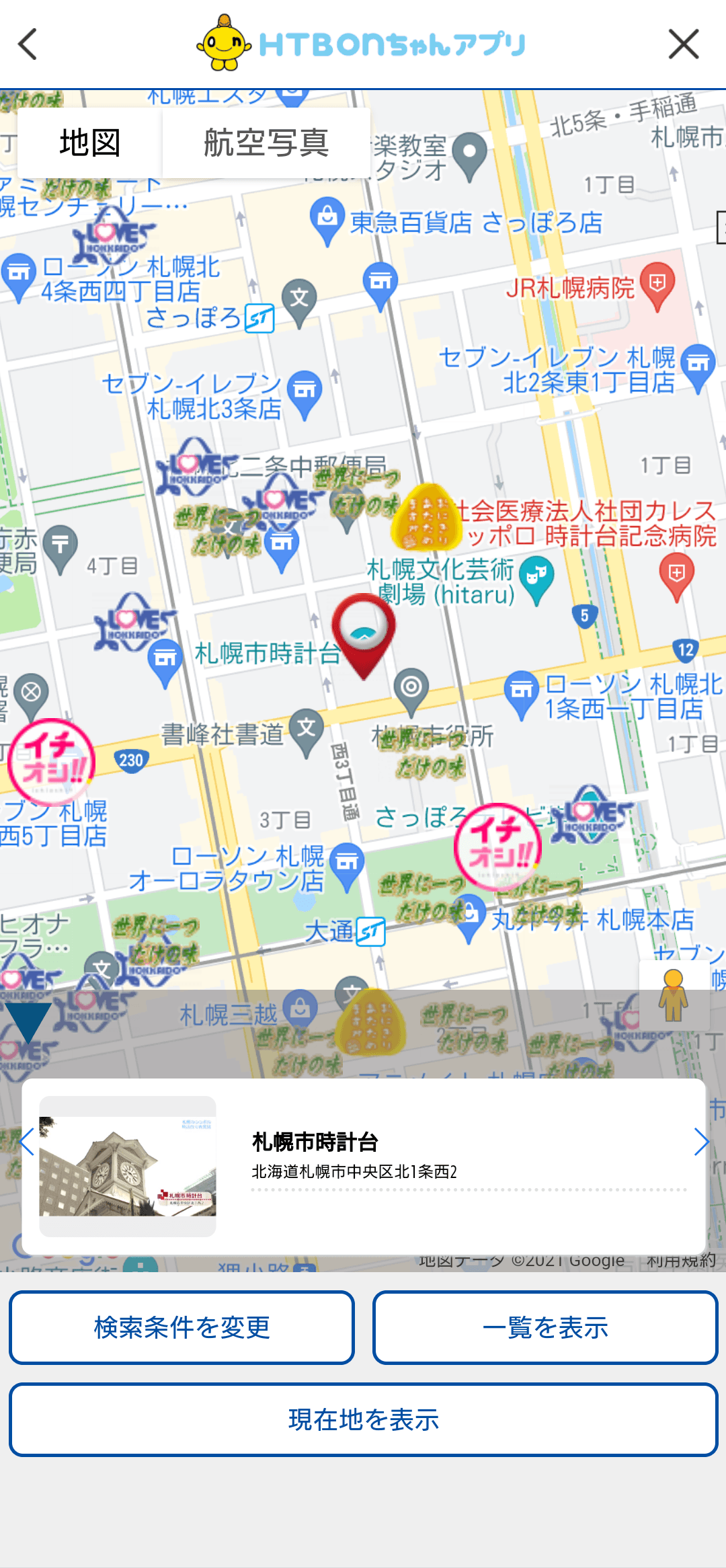Viewport: 726px width, 1568px height.
Task: Click the HTBonちゃん mascot logo in the header
Action: tap(227, 42)
